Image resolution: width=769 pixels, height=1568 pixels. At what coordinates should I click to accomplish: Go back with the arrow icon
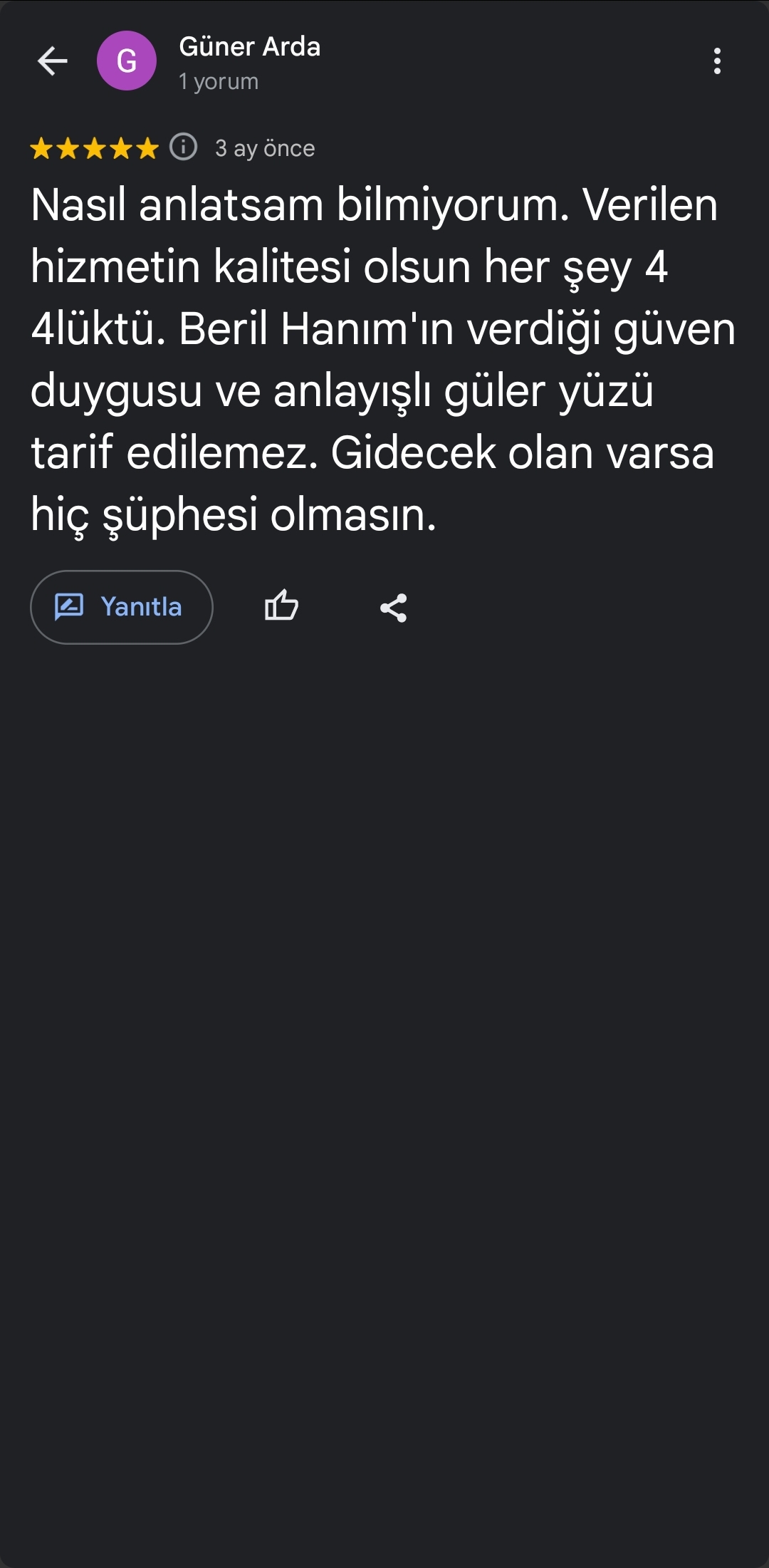(52, 61)
